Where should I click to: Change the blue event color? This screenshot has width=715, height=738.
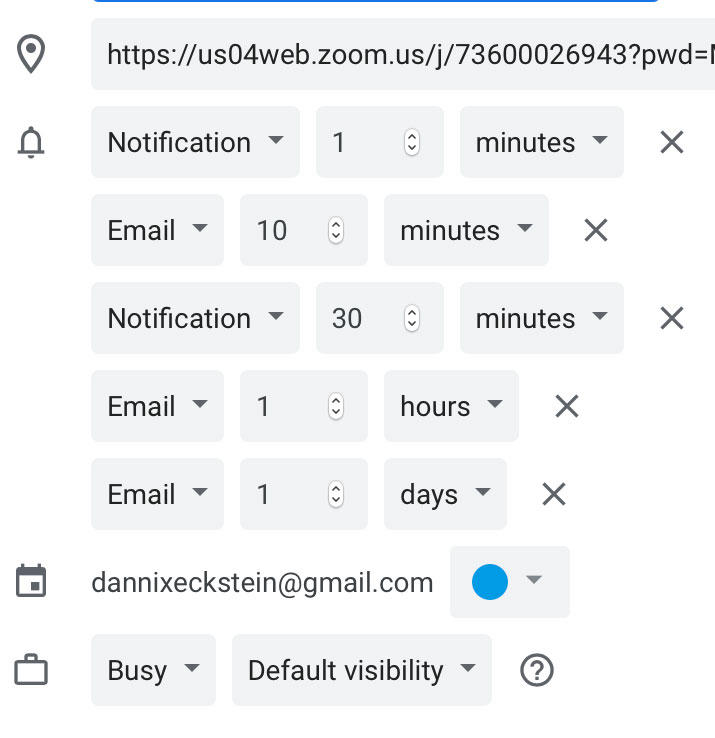point(509,582)
